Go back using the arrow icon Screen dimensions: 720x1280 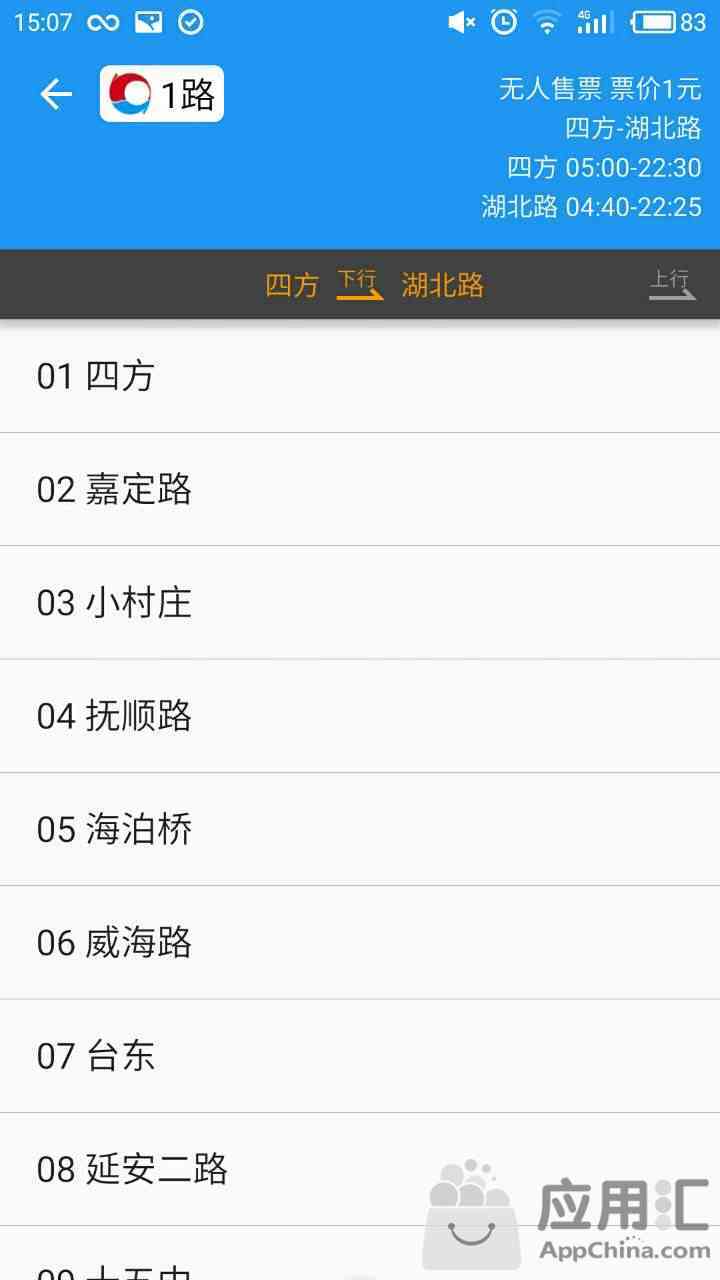[x=56, y=94]
